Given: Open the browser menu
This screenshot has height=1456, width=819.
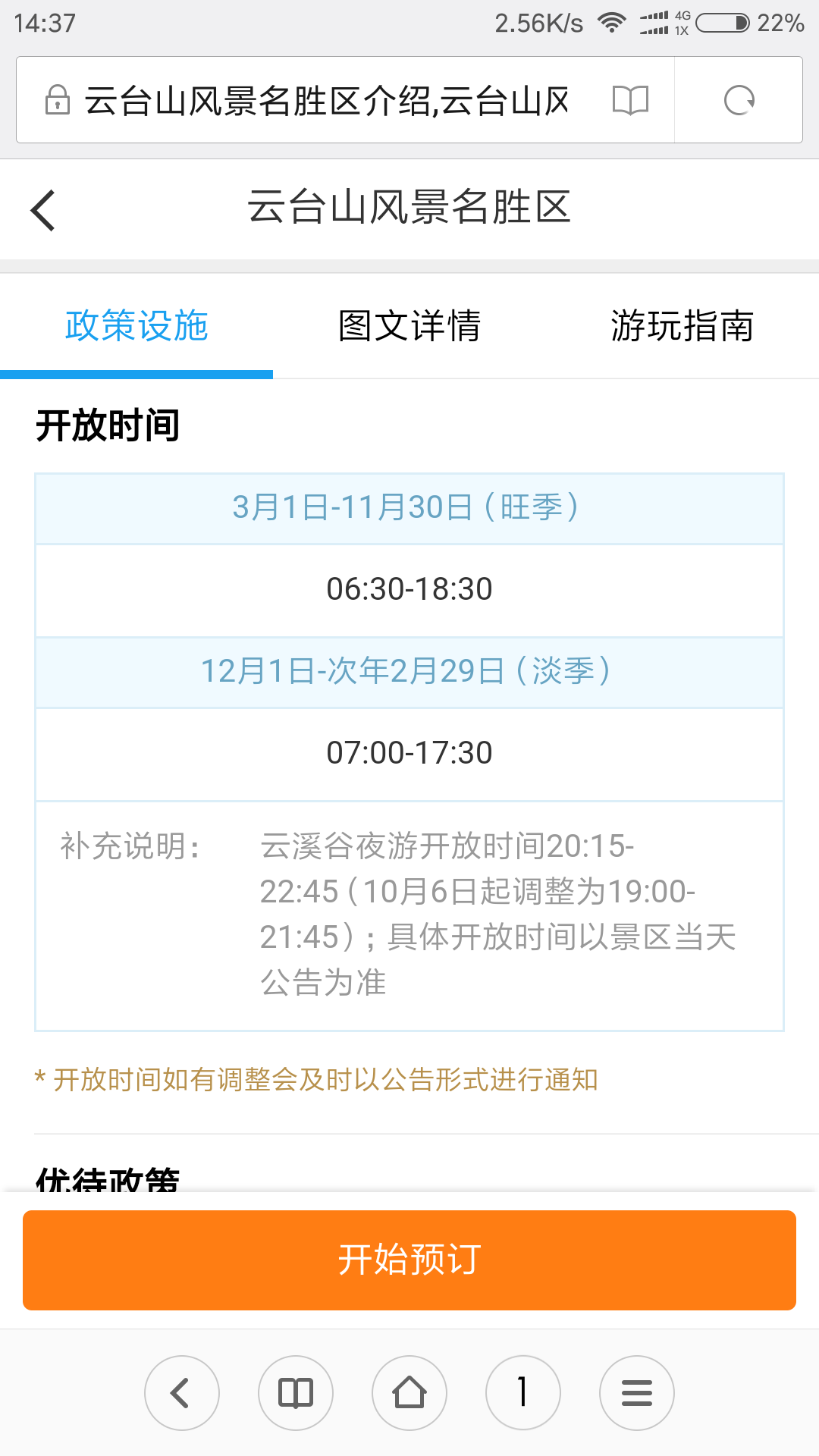Looking at the screenshot, I should click(x=637, y=1393).
